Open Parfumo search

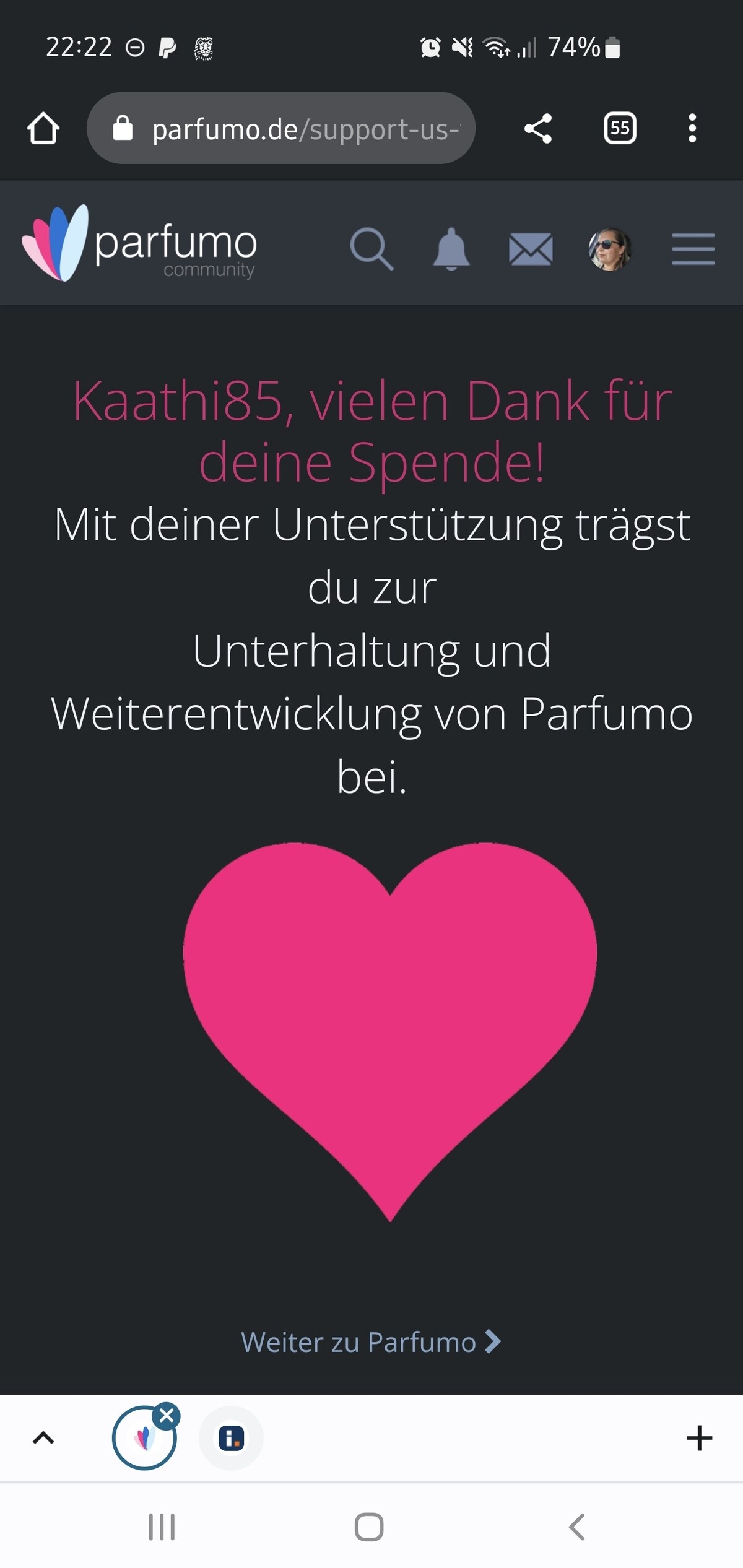tap(371, 249)
